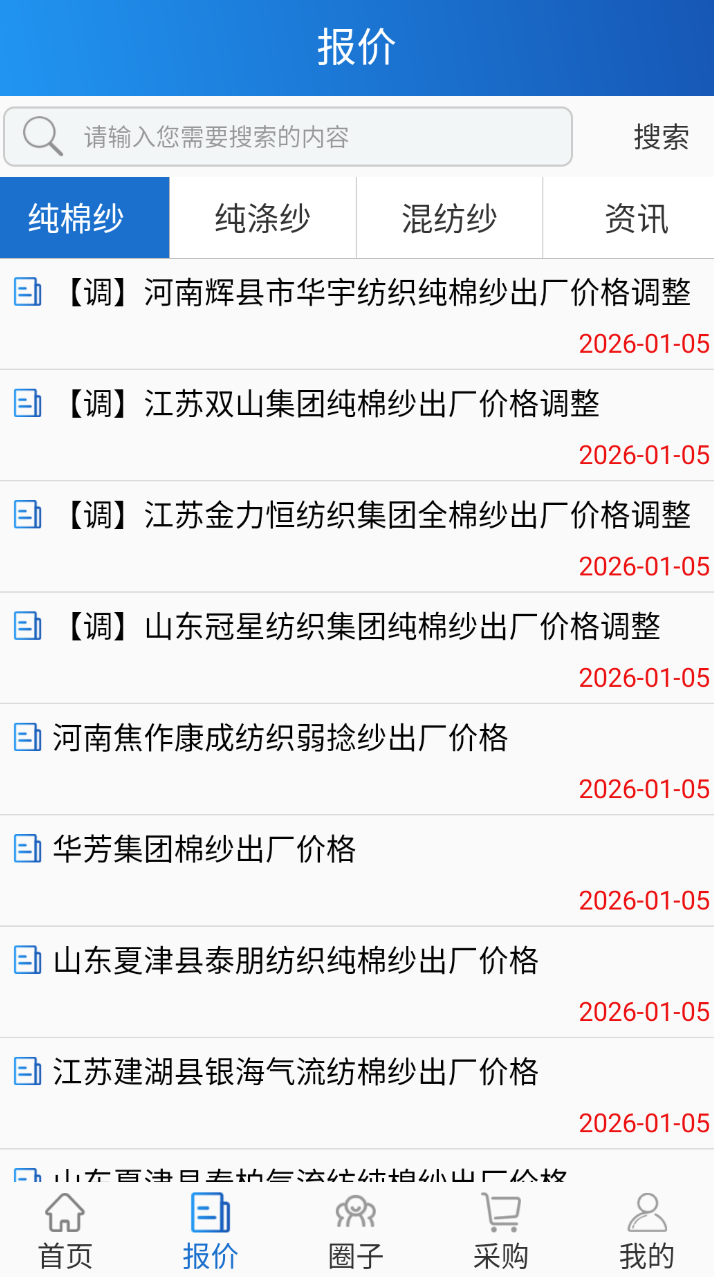Switch to the 混纺纱 tab

(x=449, y=218)
